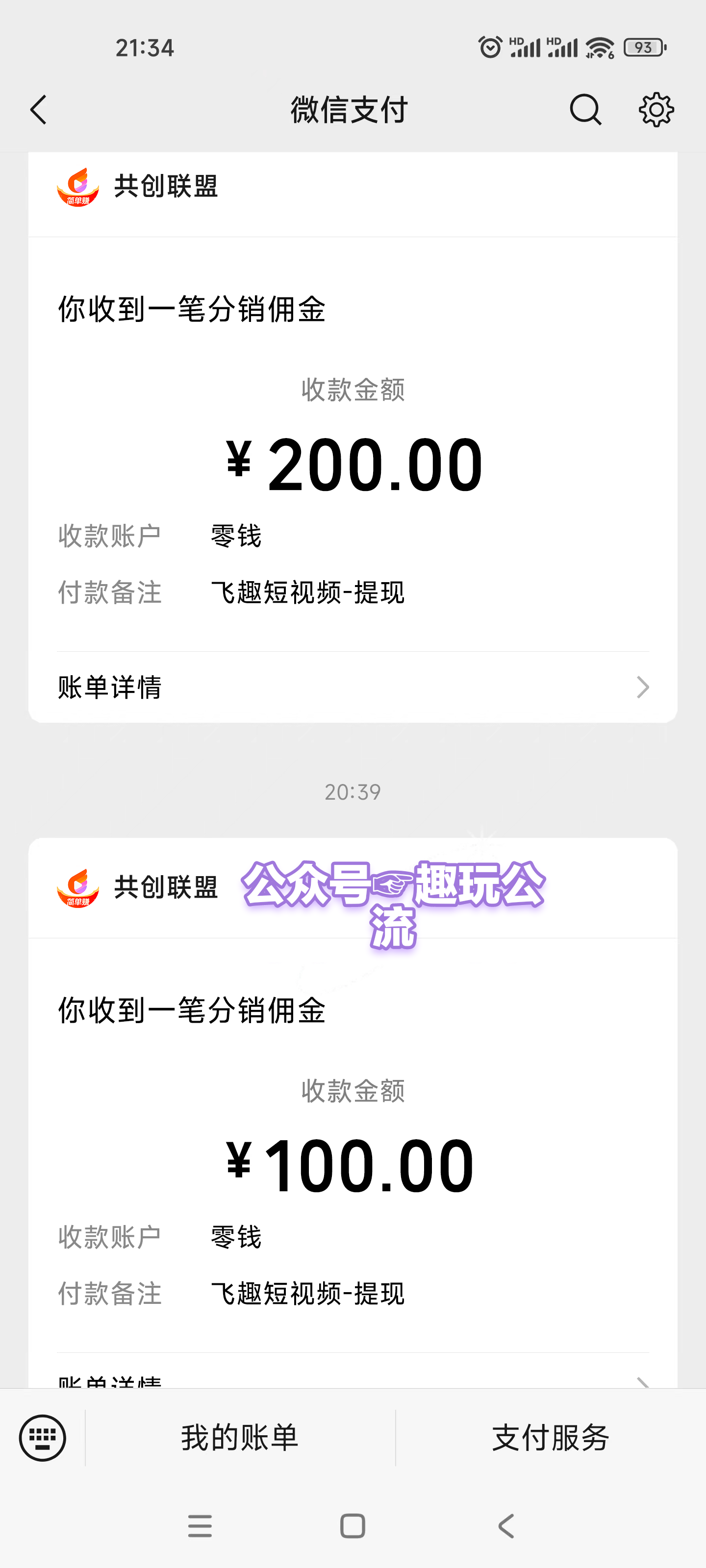Open the ¥100.00 分销佣金 payment card
Viewport: 706px width, 1568px height.
353,1113
